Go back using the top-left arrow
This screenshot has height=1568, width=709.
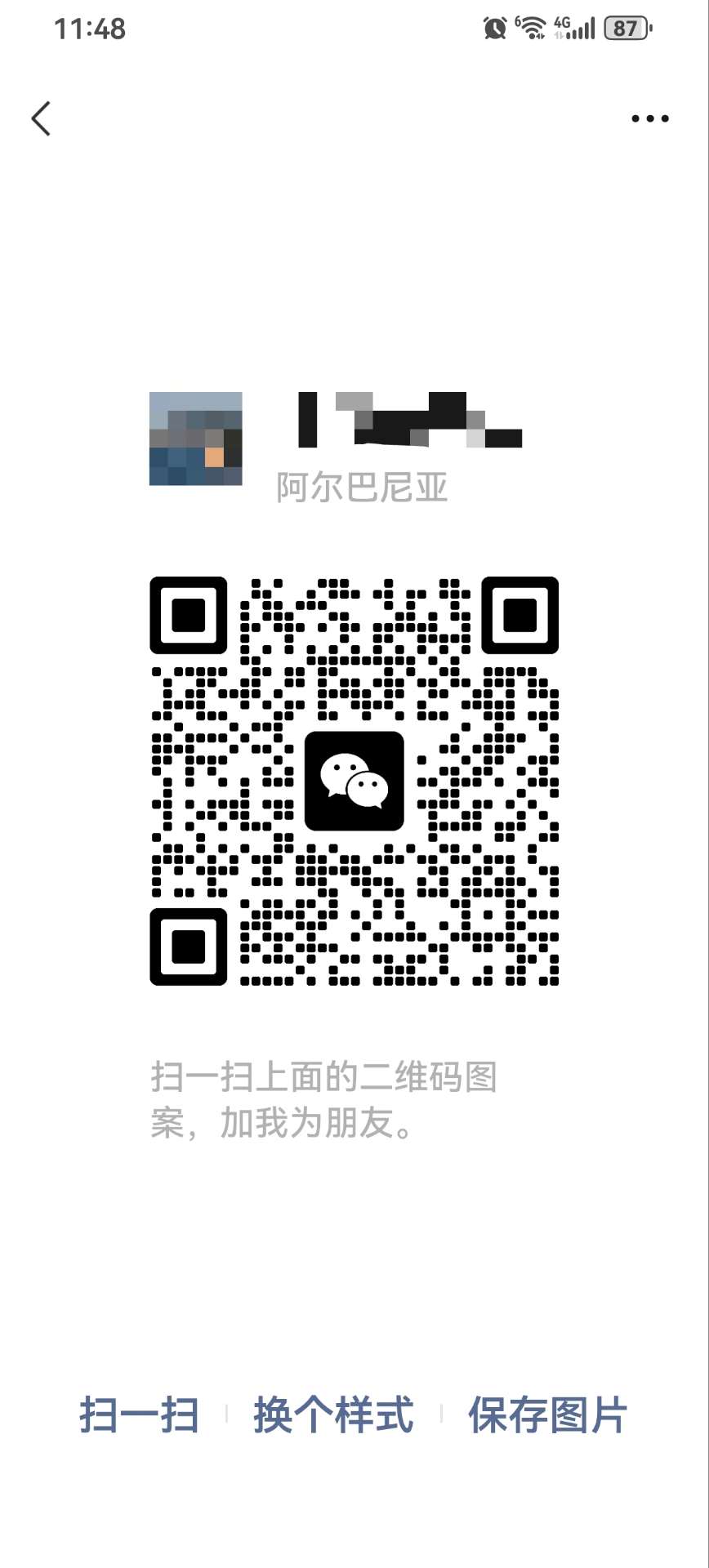[x=41, y=119]
